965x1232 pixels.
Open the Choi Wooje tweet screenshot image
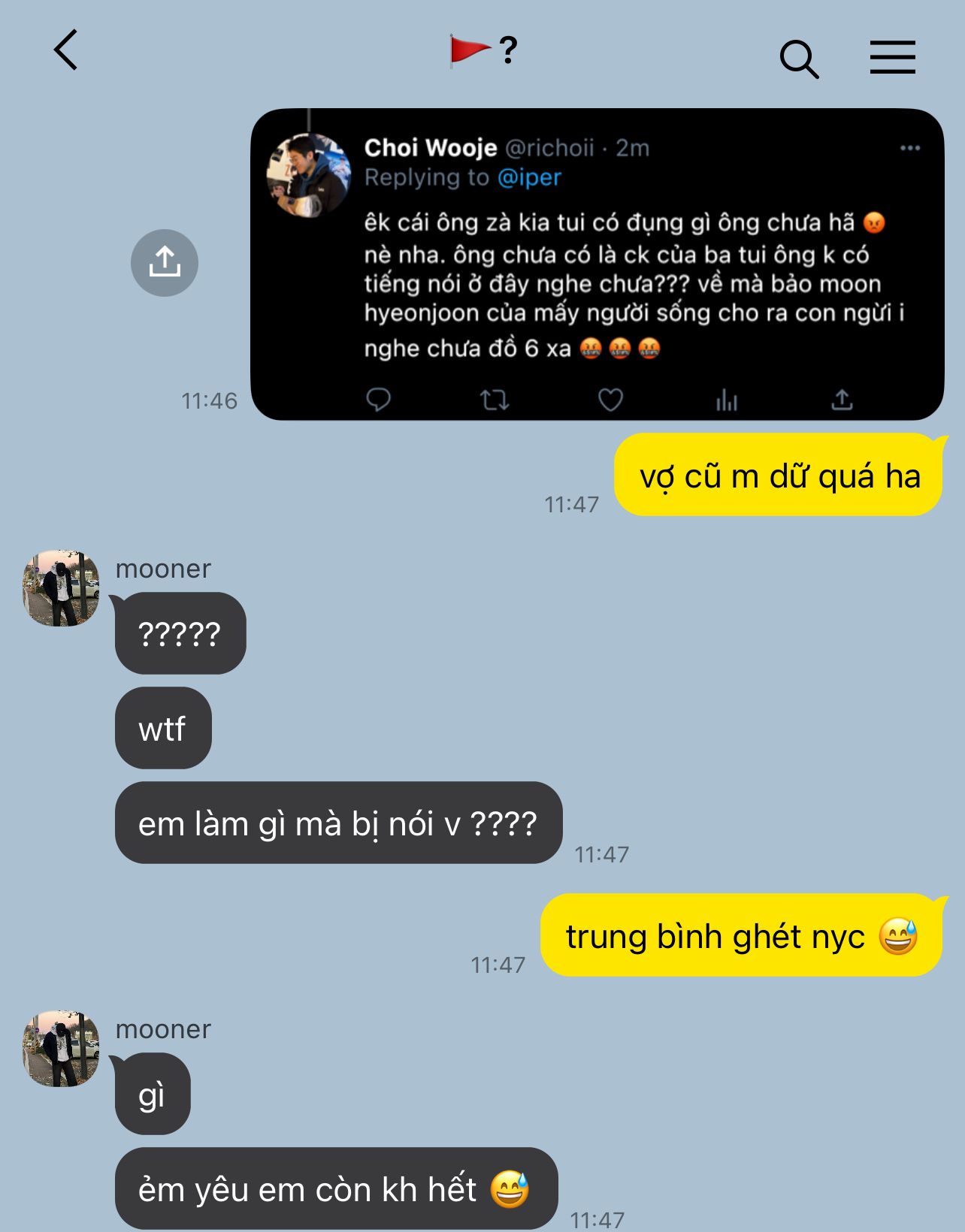pyautogui.click(x=597, y=264)
